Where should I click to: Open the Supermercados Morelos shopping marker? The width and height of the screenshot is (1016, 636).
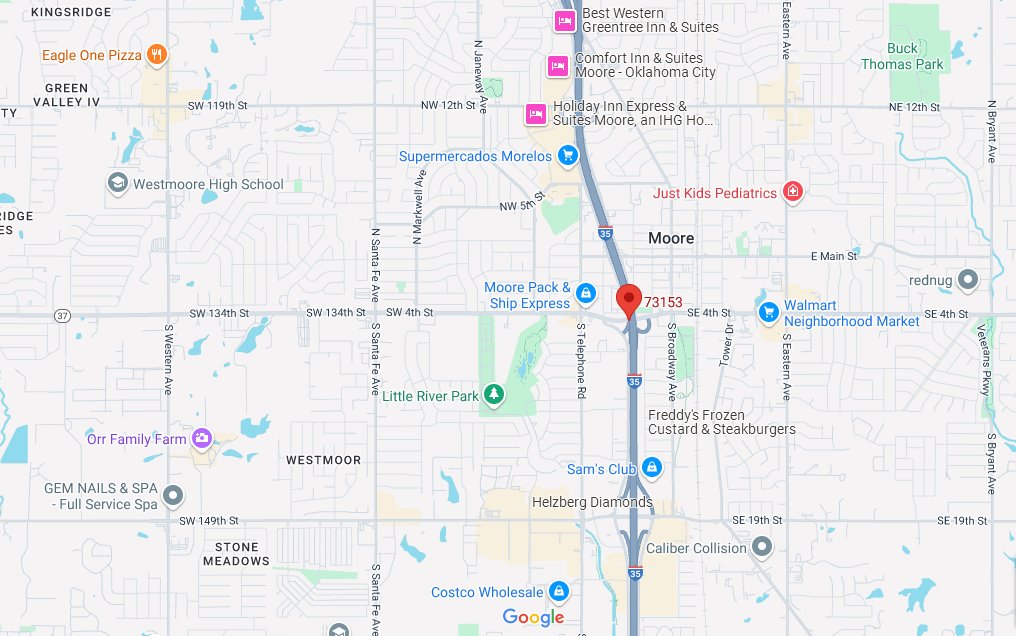(x=568, y=156)
